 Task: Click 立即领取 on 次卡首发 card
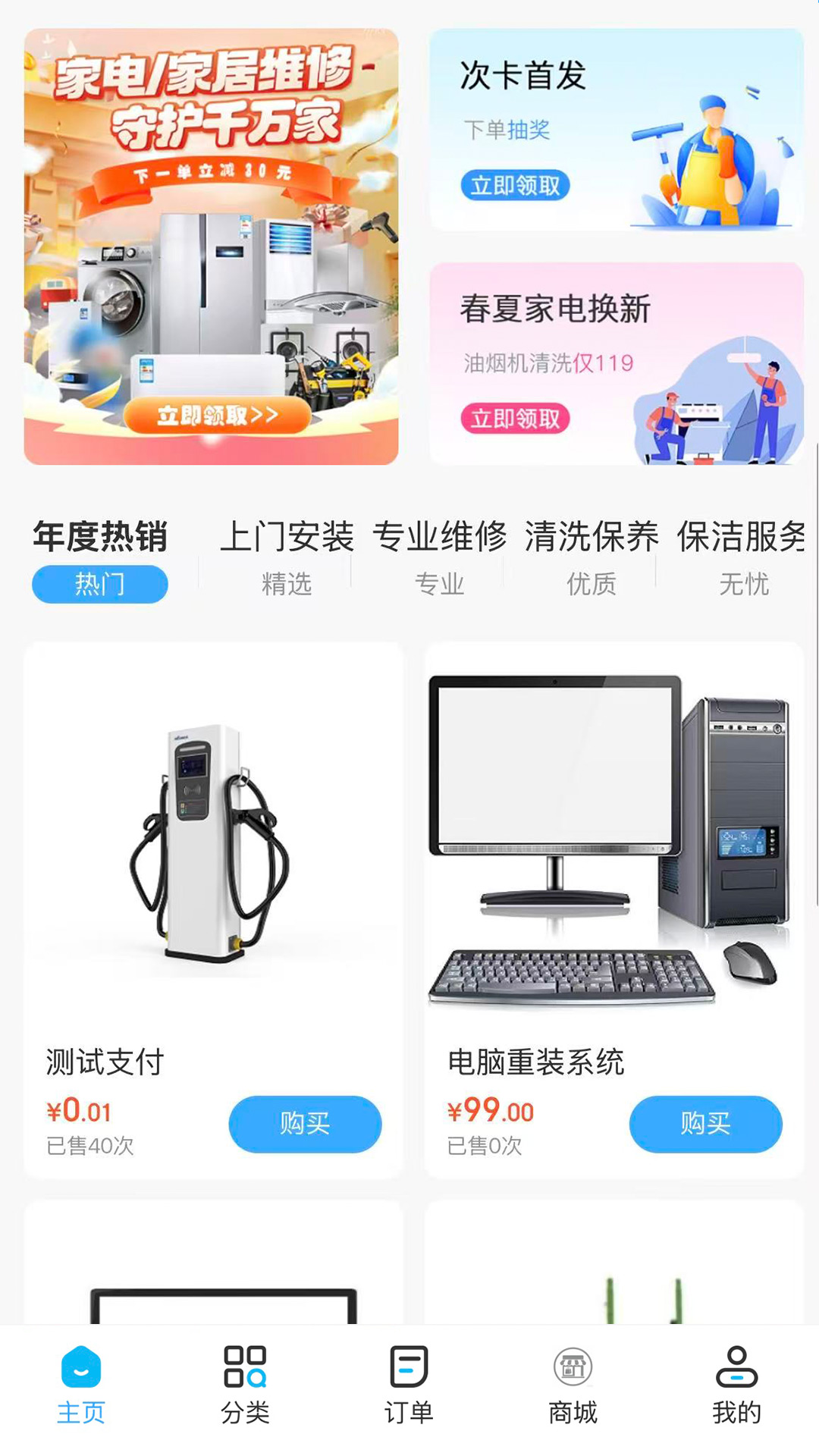point(515,186)
